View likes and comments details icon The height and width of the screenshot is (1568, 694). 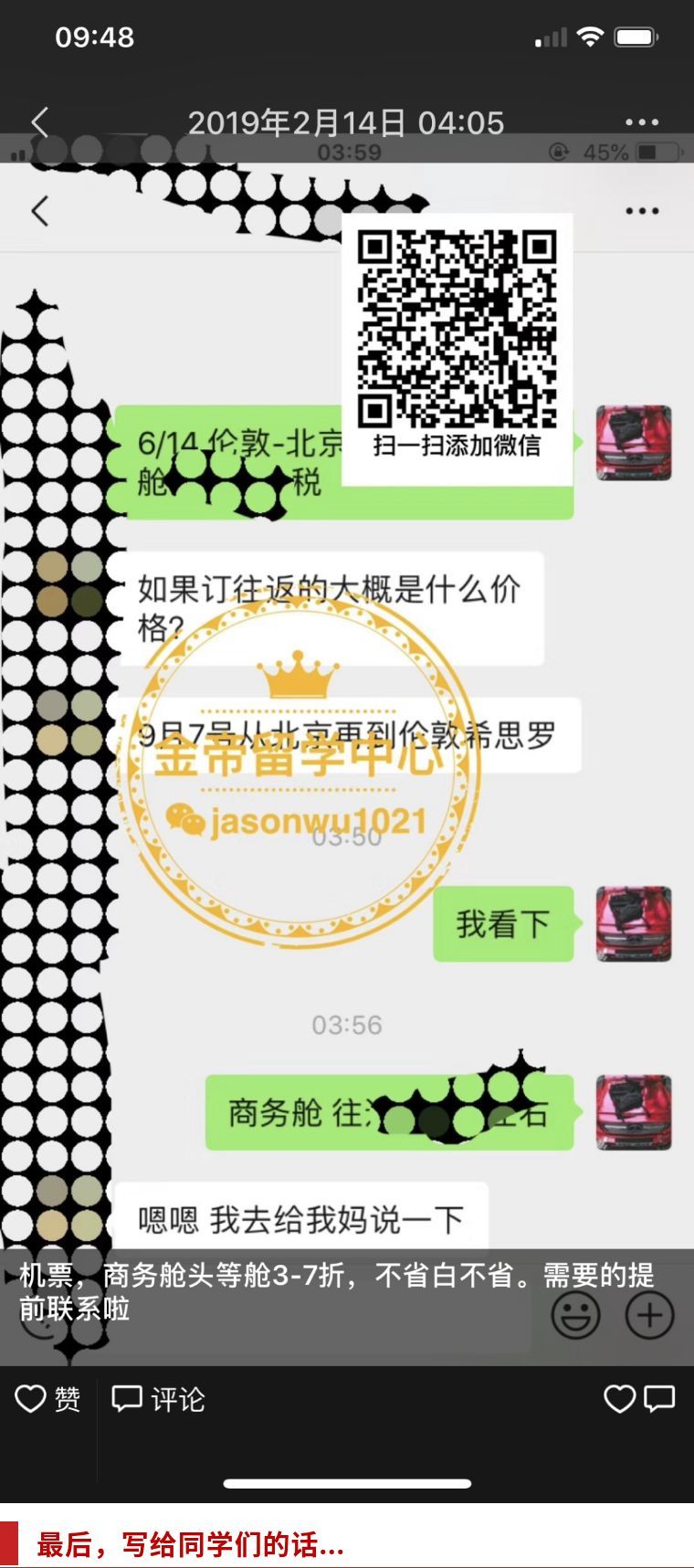pos(639,1398)
